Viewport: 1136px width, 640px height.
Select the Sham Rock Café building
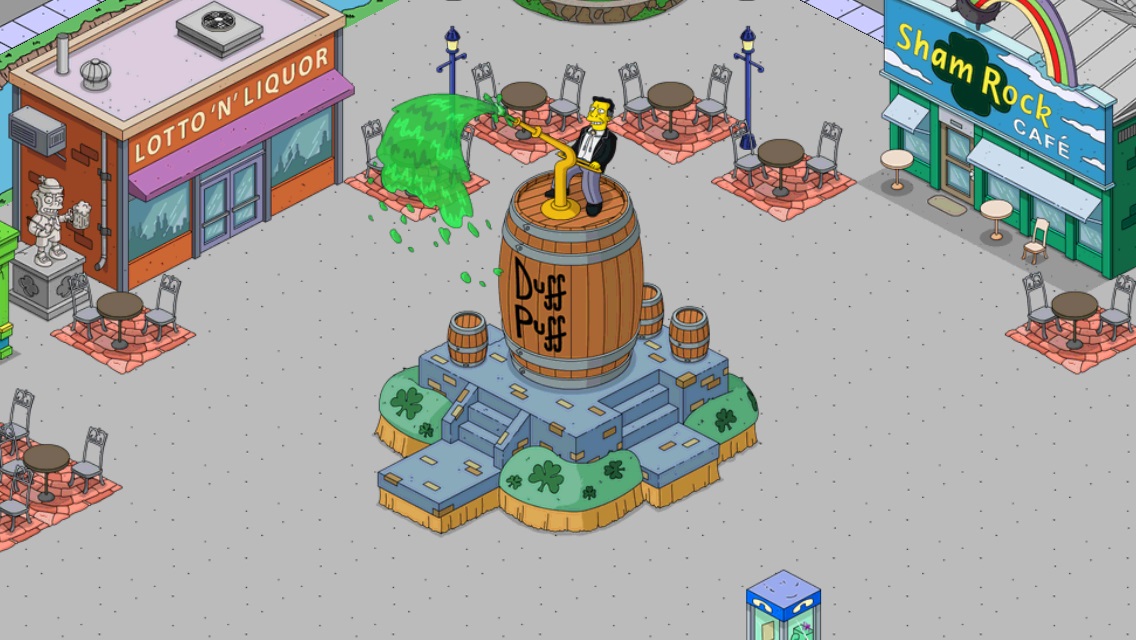tap(1000, 130)
